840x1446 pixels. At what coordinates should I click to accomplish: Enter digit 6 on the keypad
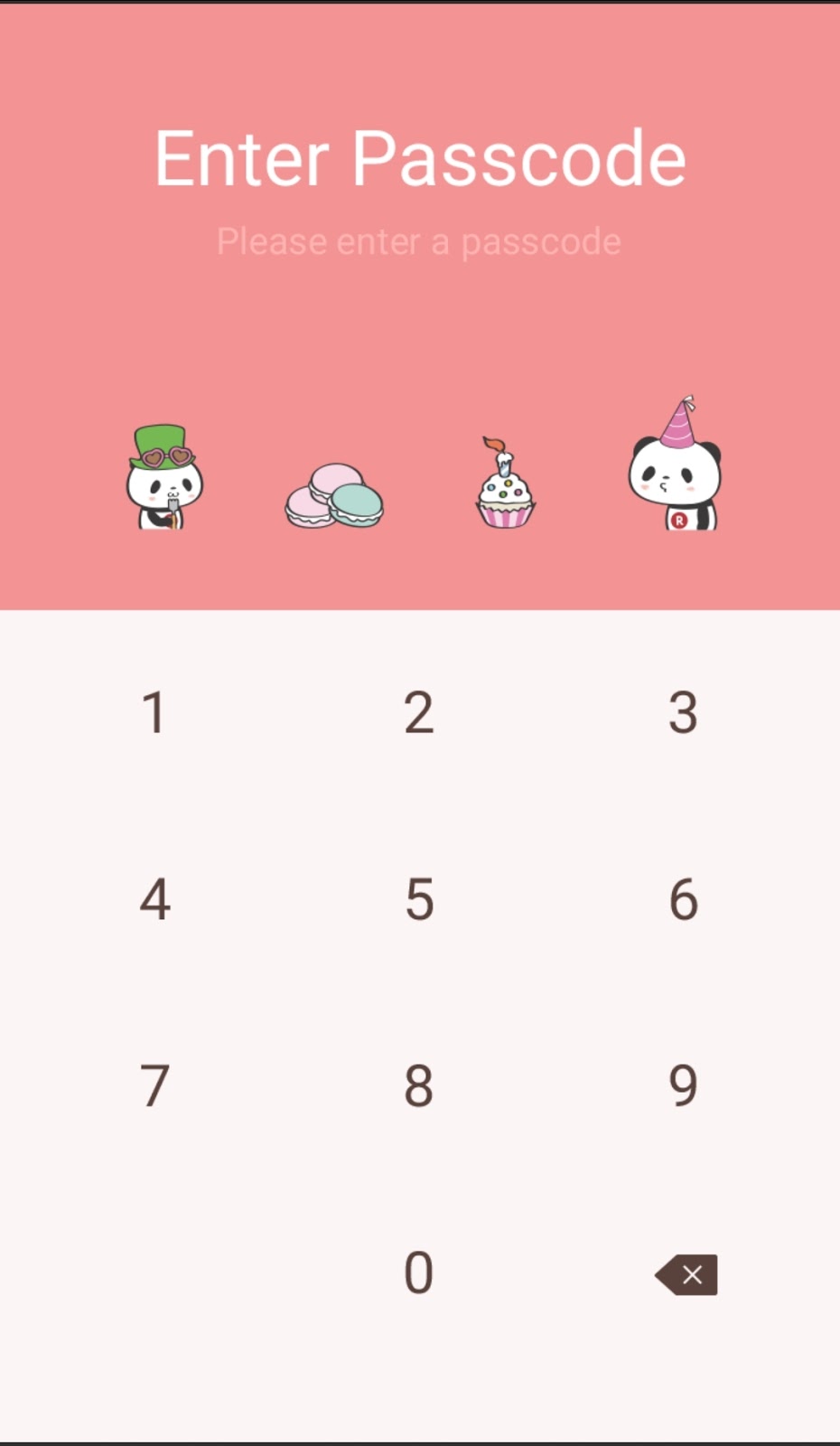tap(683, 899)
